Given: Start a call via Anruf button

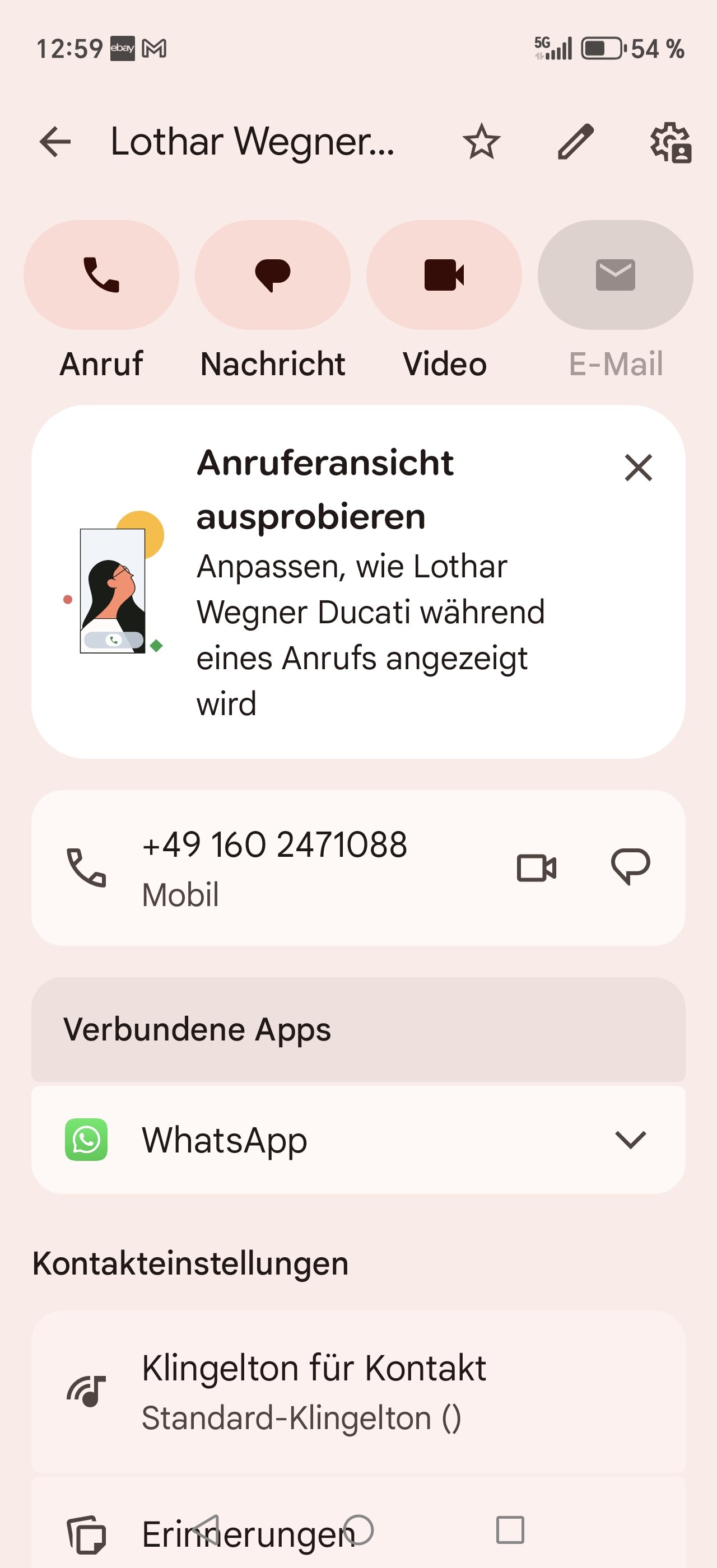Looking at the screenshot, I should click(101, 275).
